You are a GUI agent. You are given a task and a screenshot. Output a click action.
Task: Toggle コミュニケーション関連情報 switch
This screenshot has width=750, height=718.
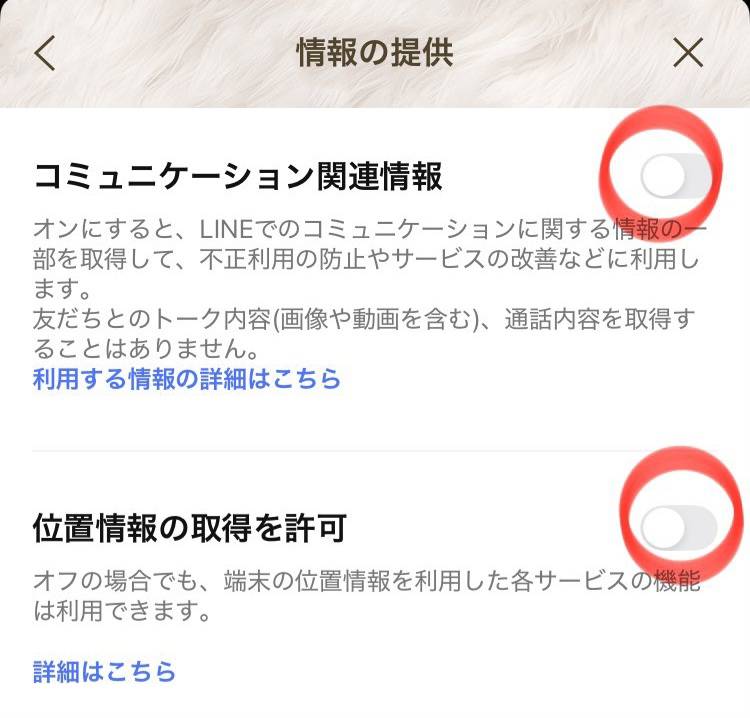[677, 178]
